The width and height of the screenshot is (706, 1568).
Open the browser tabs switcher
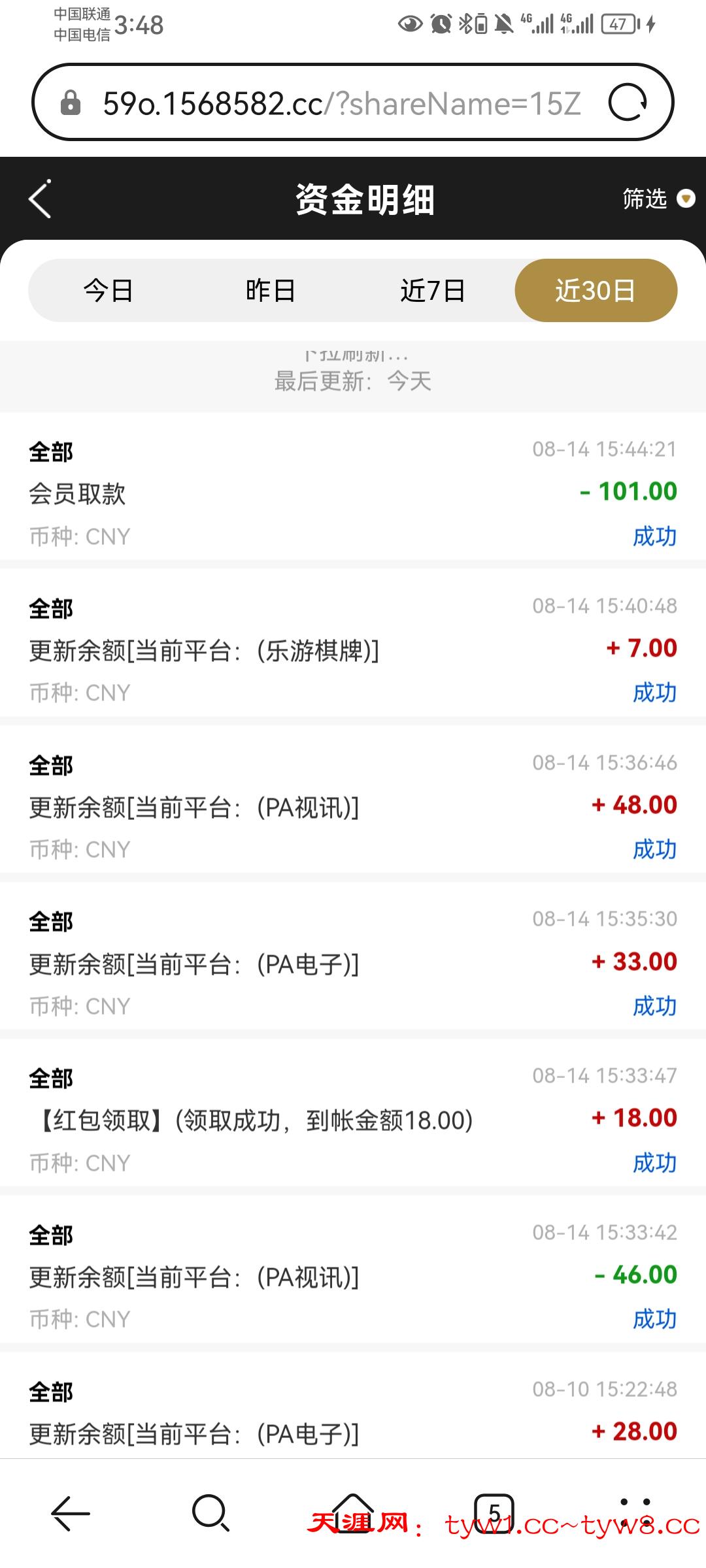(x=494, y=1513)
